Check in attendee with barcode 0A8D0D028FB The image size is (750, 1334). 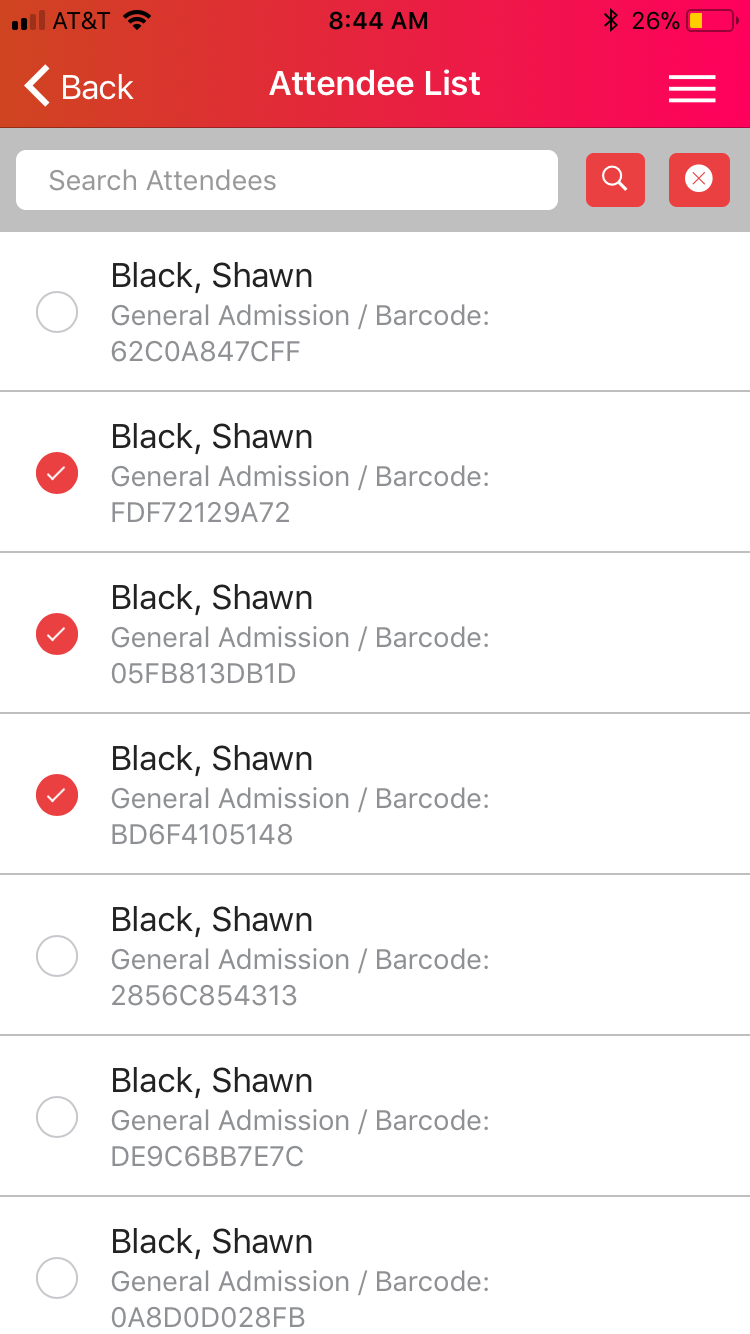[57, 1278]
